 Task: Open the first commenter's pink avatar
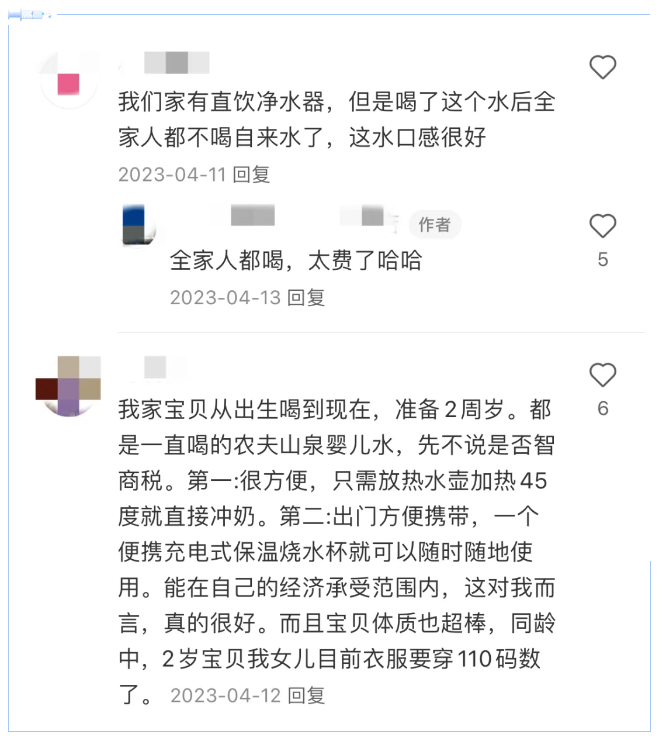pyautogui.click(x=68, y=79)
